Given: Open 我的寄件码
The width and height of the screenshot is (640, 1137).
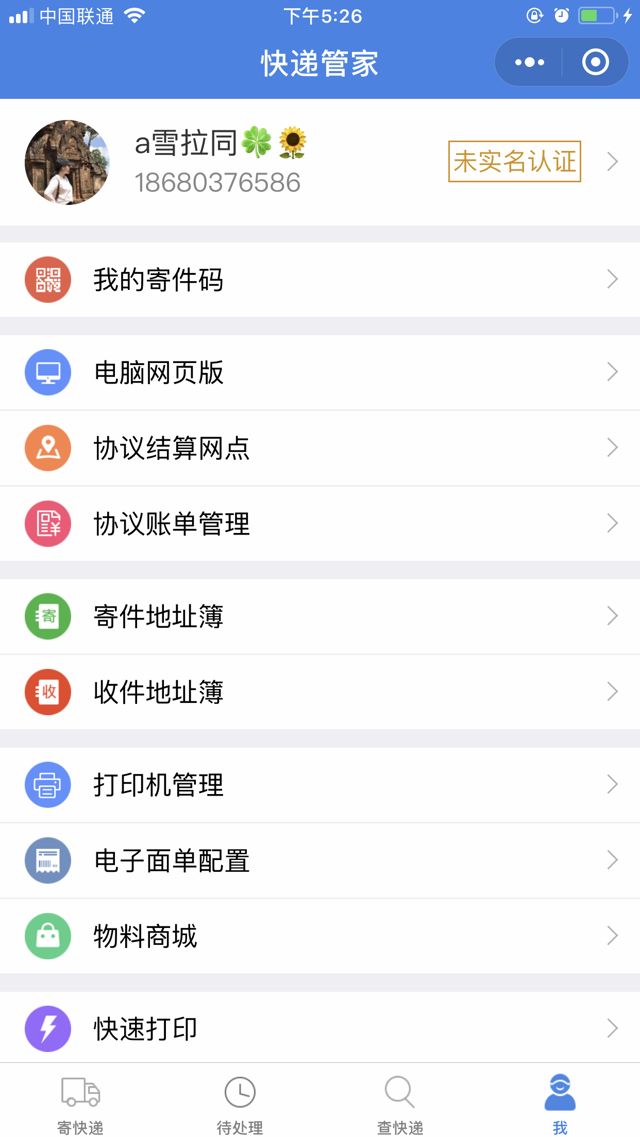Looking at the screenshot, I should [320, 280].
